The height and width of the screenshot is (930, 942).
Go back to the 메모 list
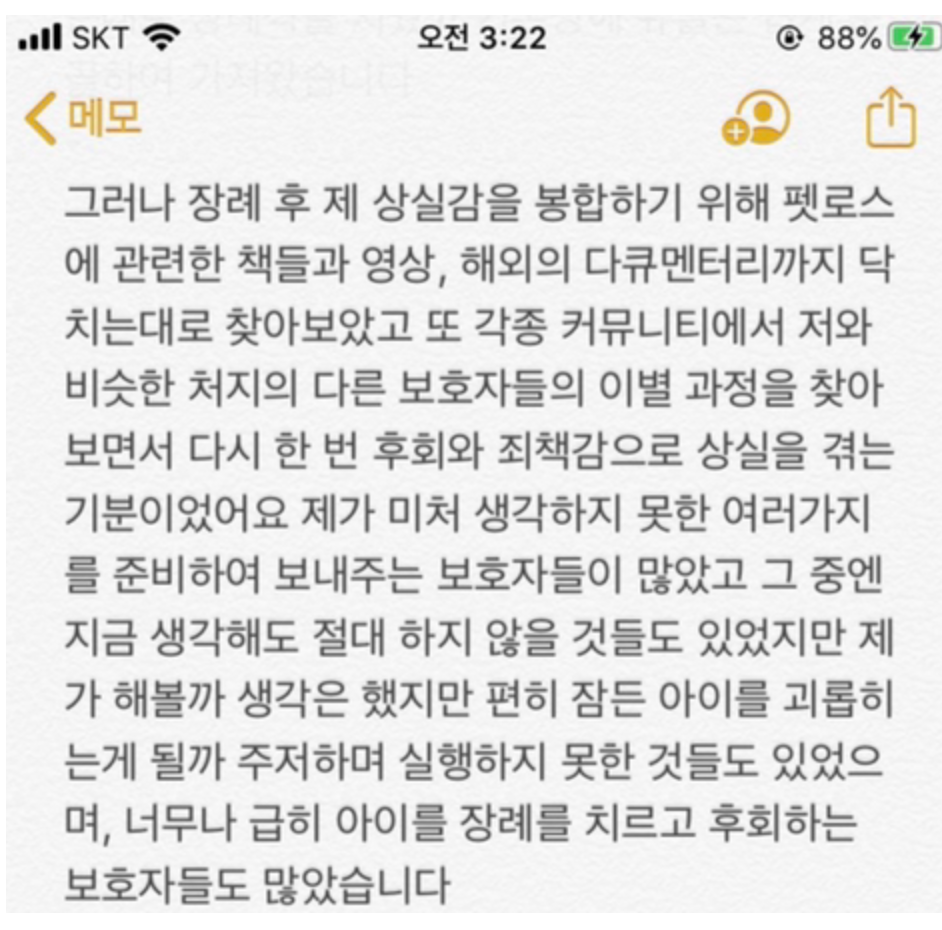click(82, 119)
